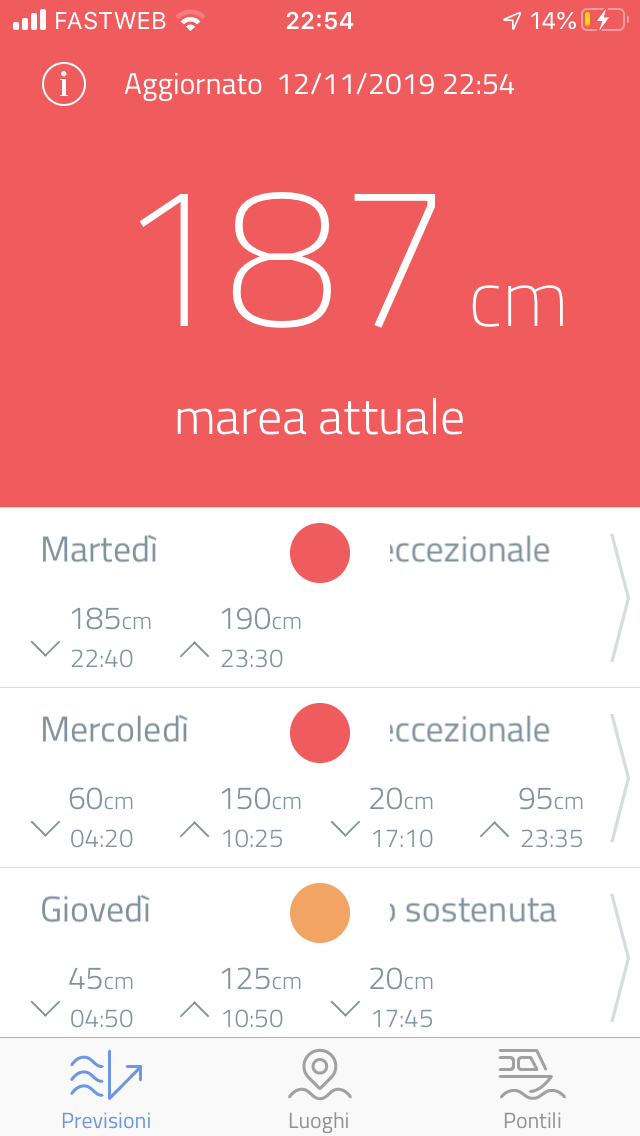Open Giovedì tide forecast details
Screen dimensions: 640x1136
(320, 953)
